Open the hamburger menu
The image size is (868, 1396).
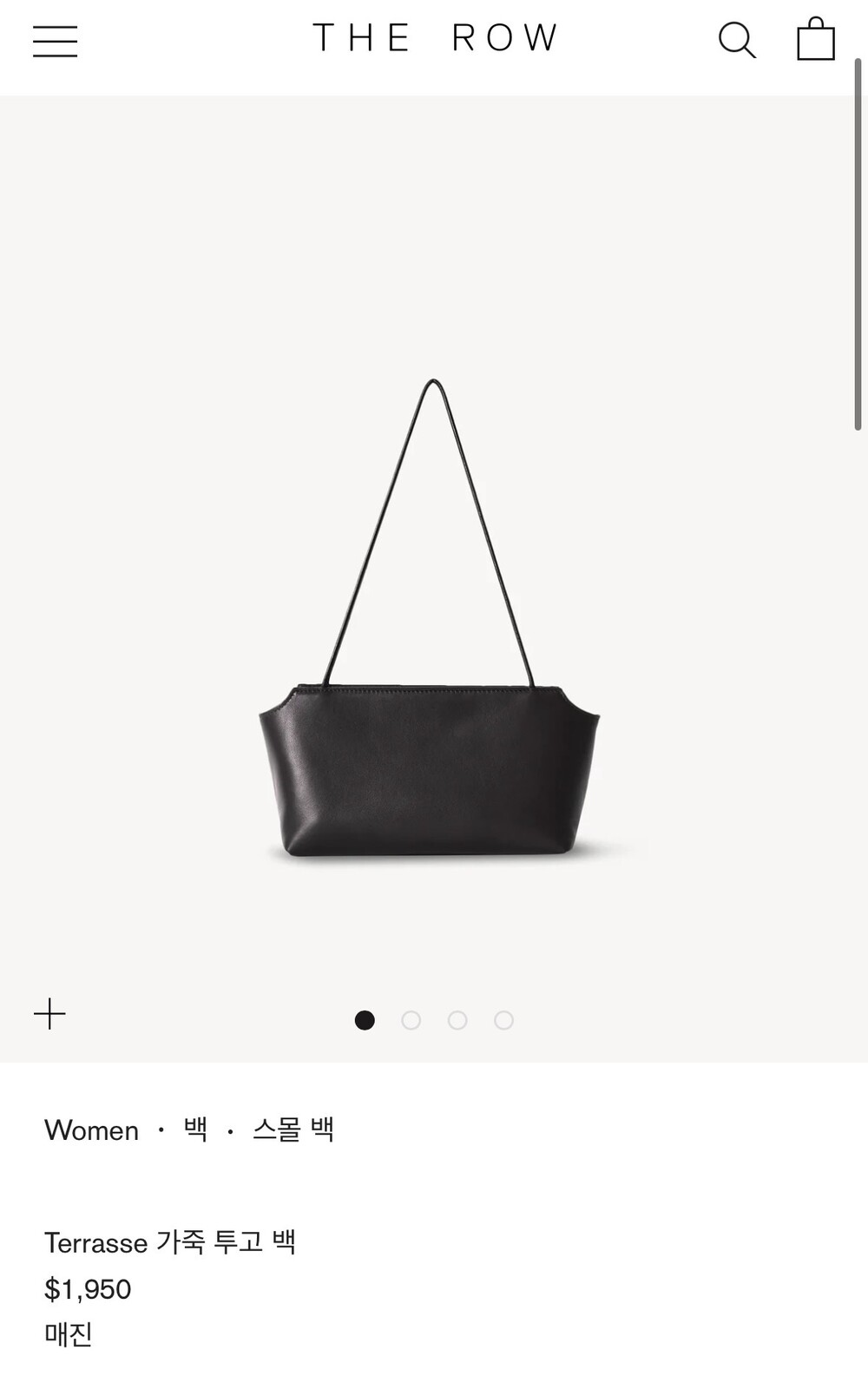55,41
